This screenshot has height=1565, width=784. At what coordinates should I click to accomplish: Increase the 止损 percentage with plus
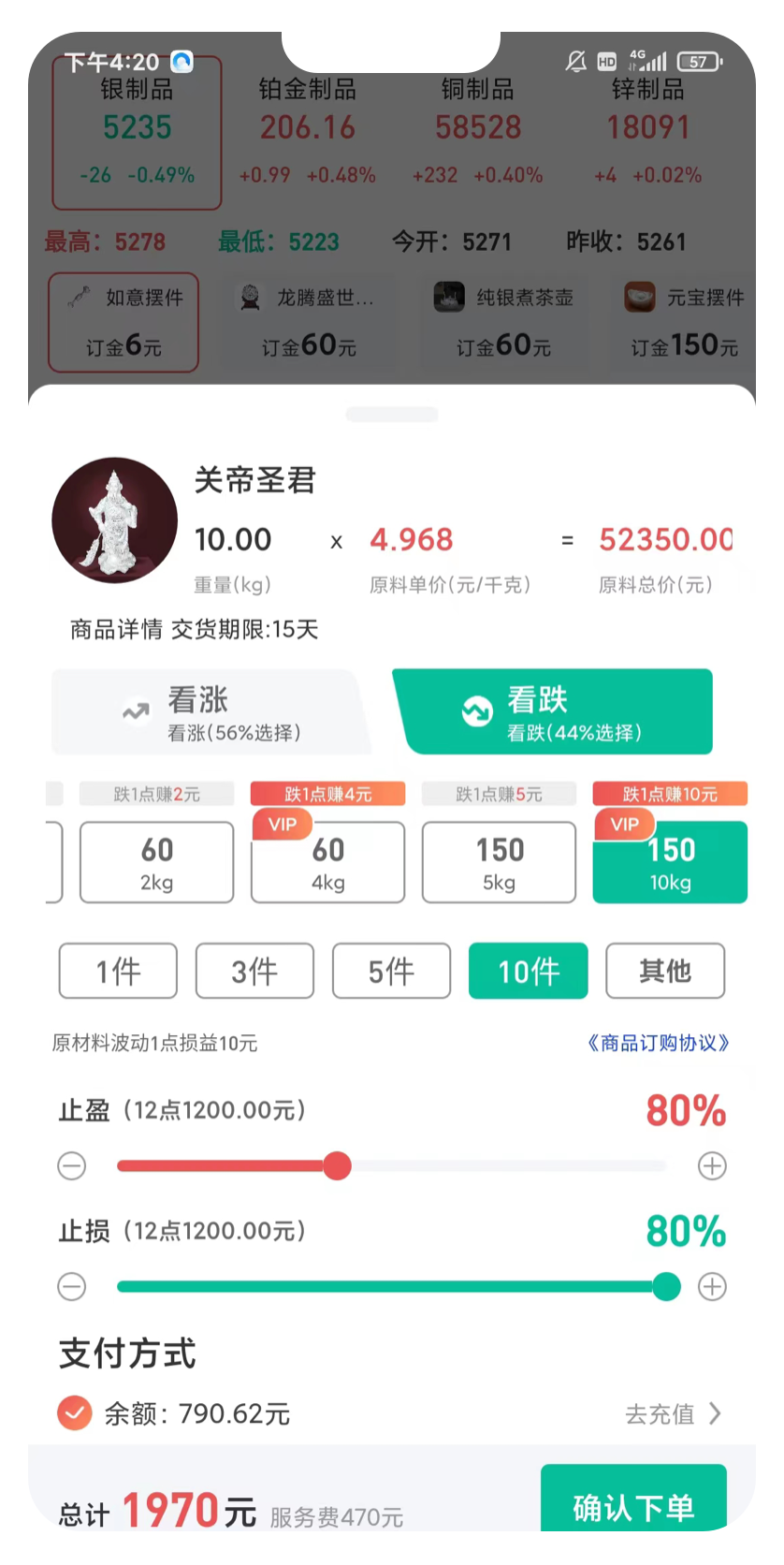(x=712, y=1287)
